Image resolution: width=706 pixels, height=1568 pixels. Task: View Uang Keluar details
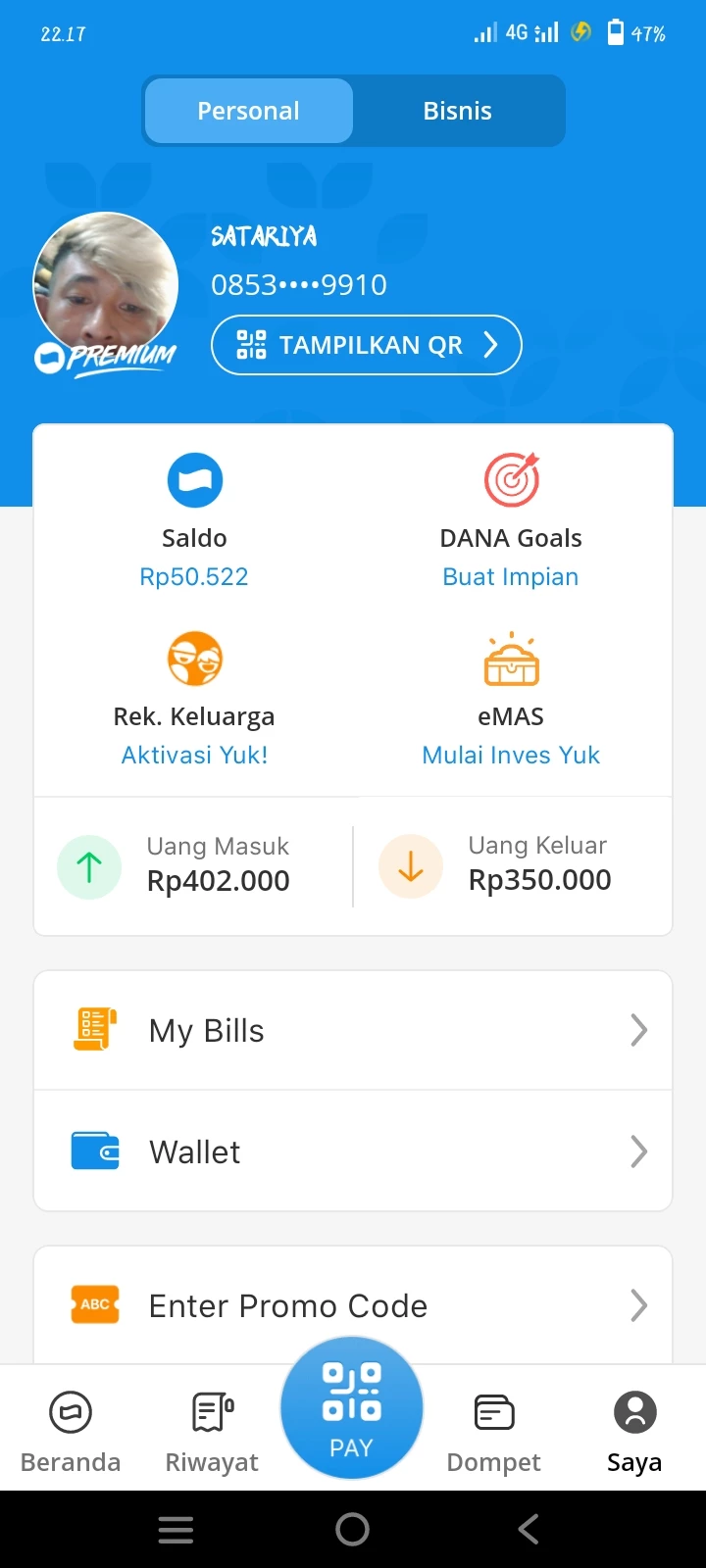[513, 866]
